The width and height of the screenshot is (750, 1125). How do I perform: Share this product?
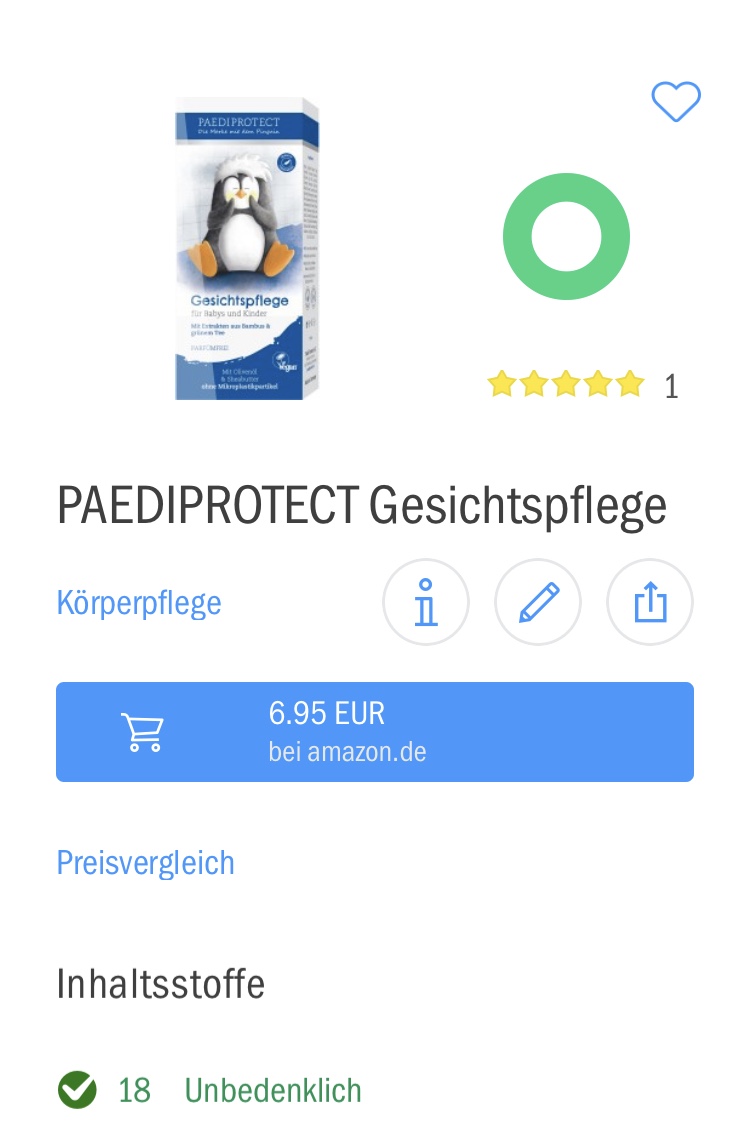click(x=650, y=602)
